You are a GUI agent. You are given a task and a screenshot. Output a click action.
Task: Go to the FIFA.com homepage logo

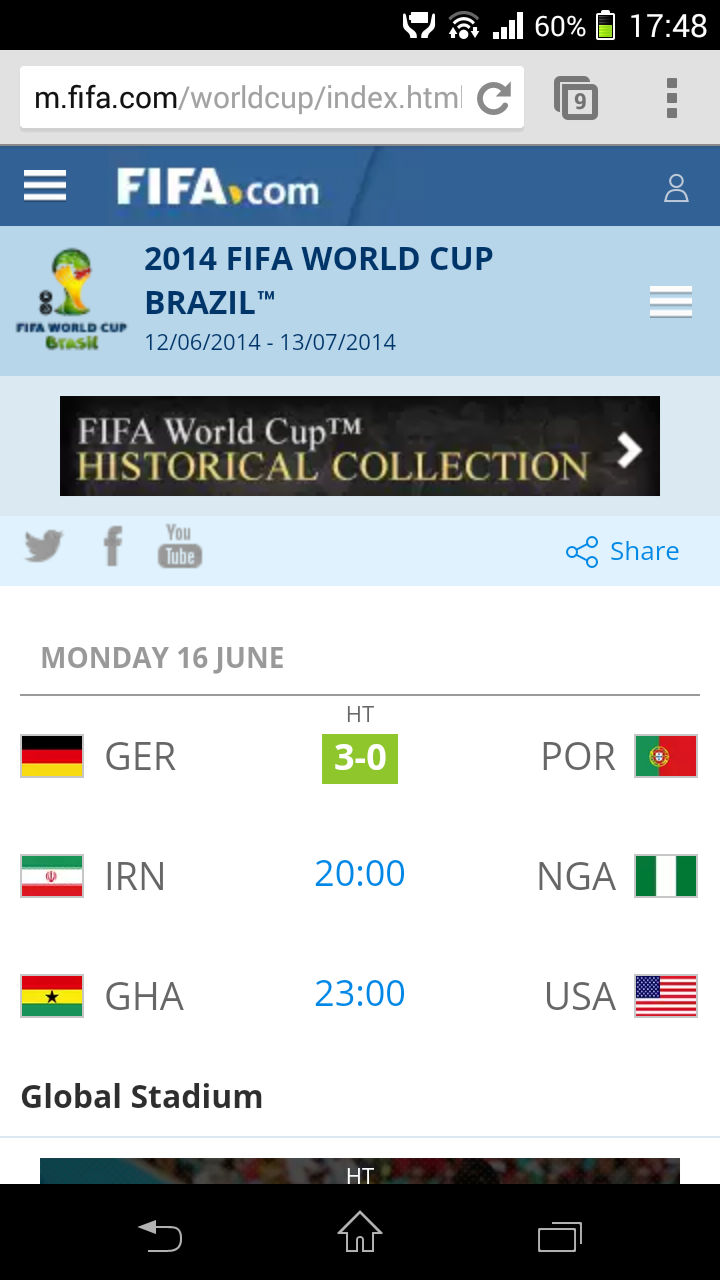click(217, 187)
